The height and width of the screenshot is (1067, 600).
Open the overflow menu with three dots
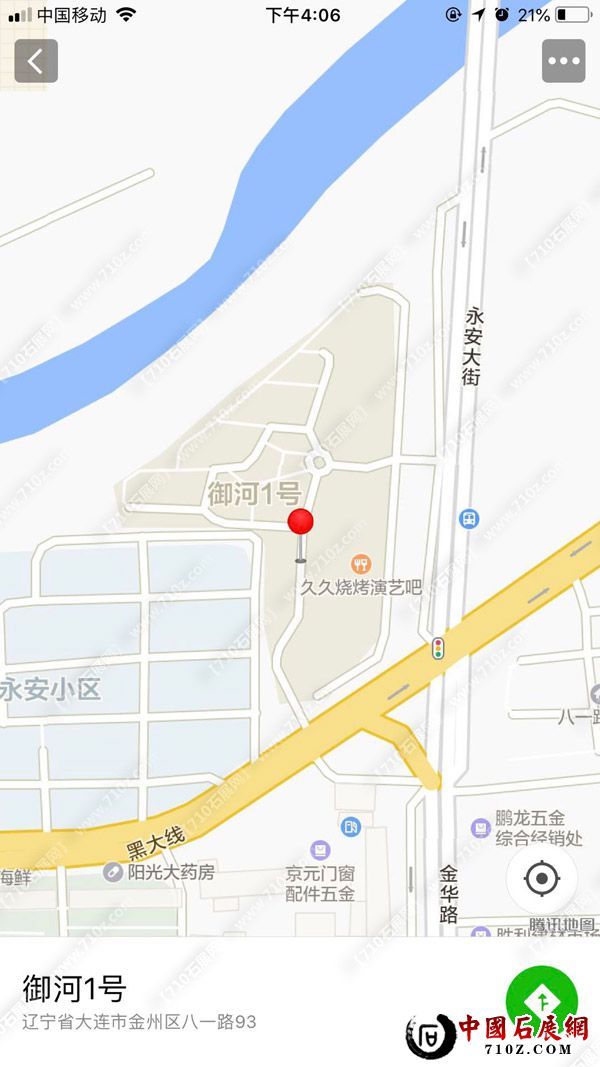tap(563, 61)
